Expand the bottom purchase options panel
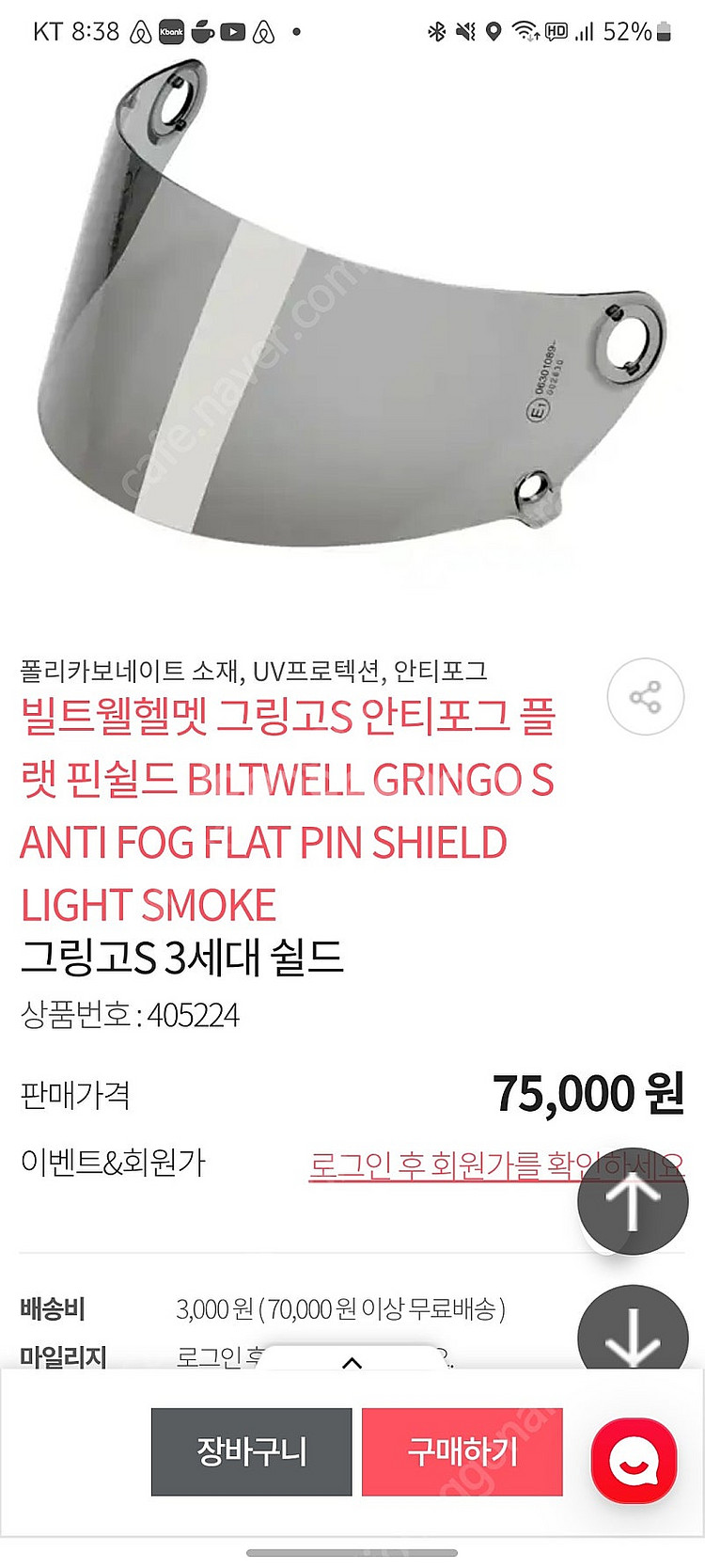Image resolution: width=705 pixels, height=1568 pixels. pos(352,1362)
